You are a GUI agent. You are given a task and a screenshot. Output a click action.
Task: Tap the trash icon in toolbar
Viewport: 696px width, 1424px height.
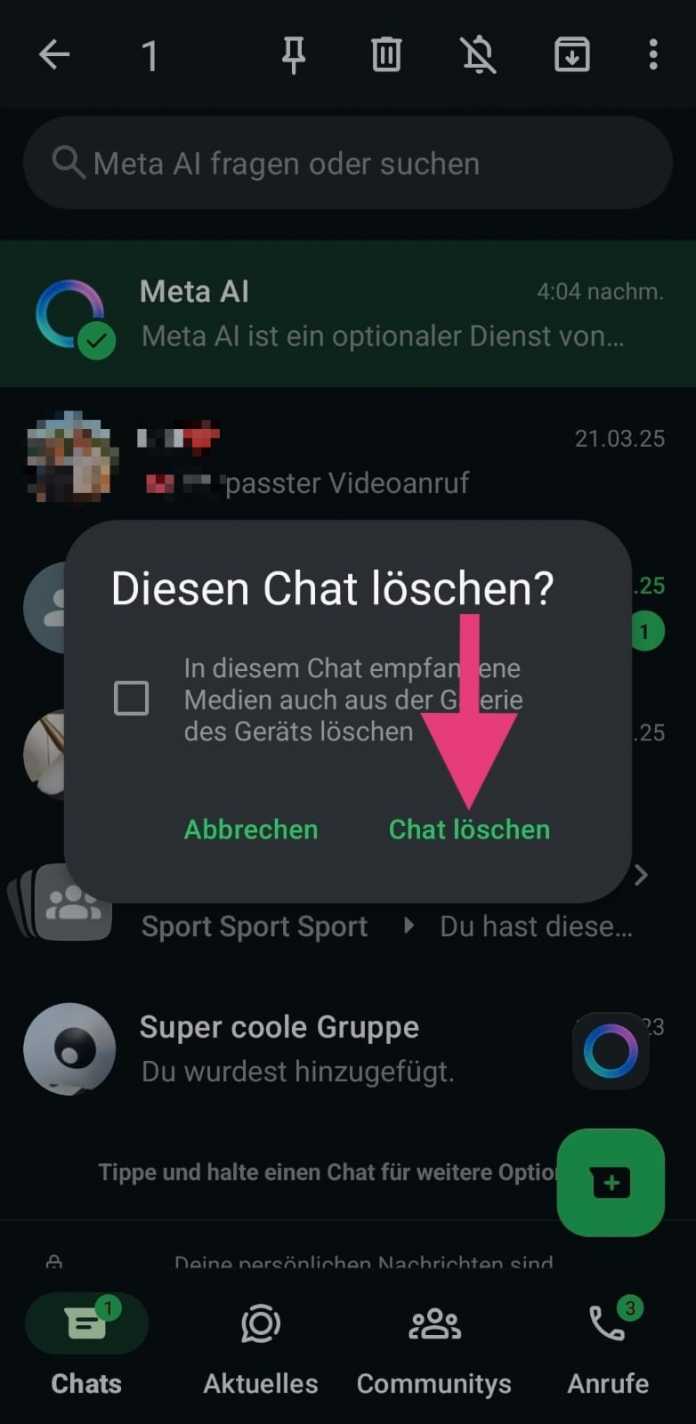pyautogui.click(x=386, y=55)
